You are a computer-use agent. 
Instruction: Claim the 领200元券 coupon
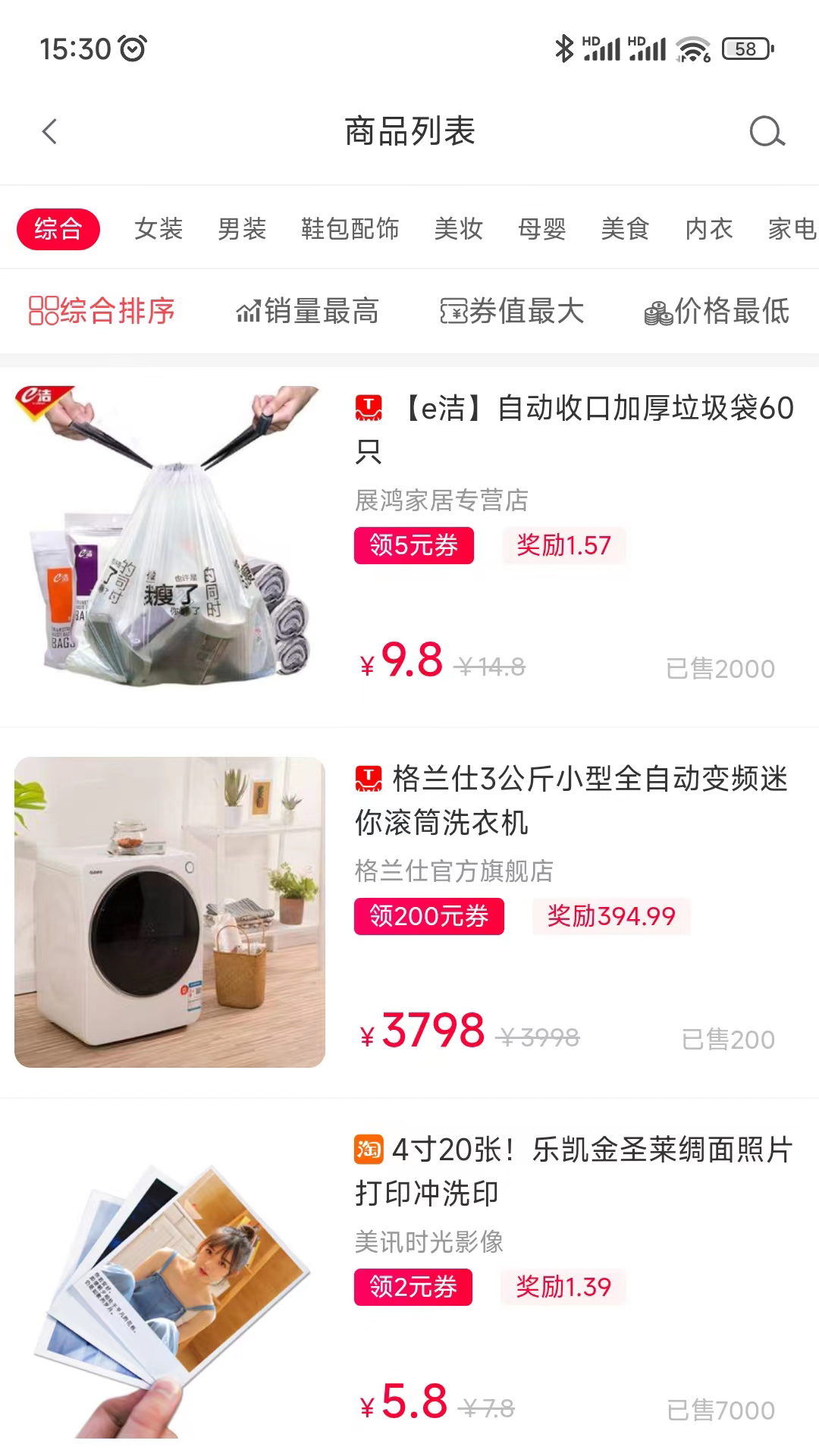tap(428, 916)
